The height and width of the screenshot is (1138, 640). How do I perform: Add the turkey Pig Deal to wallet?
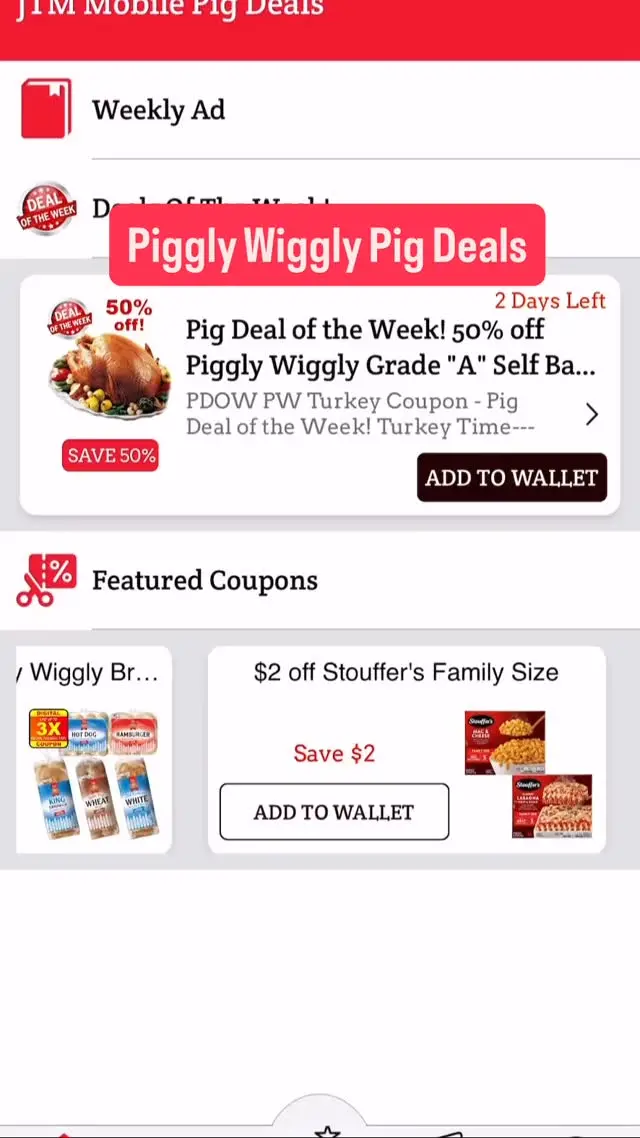[x=511, y=477]
